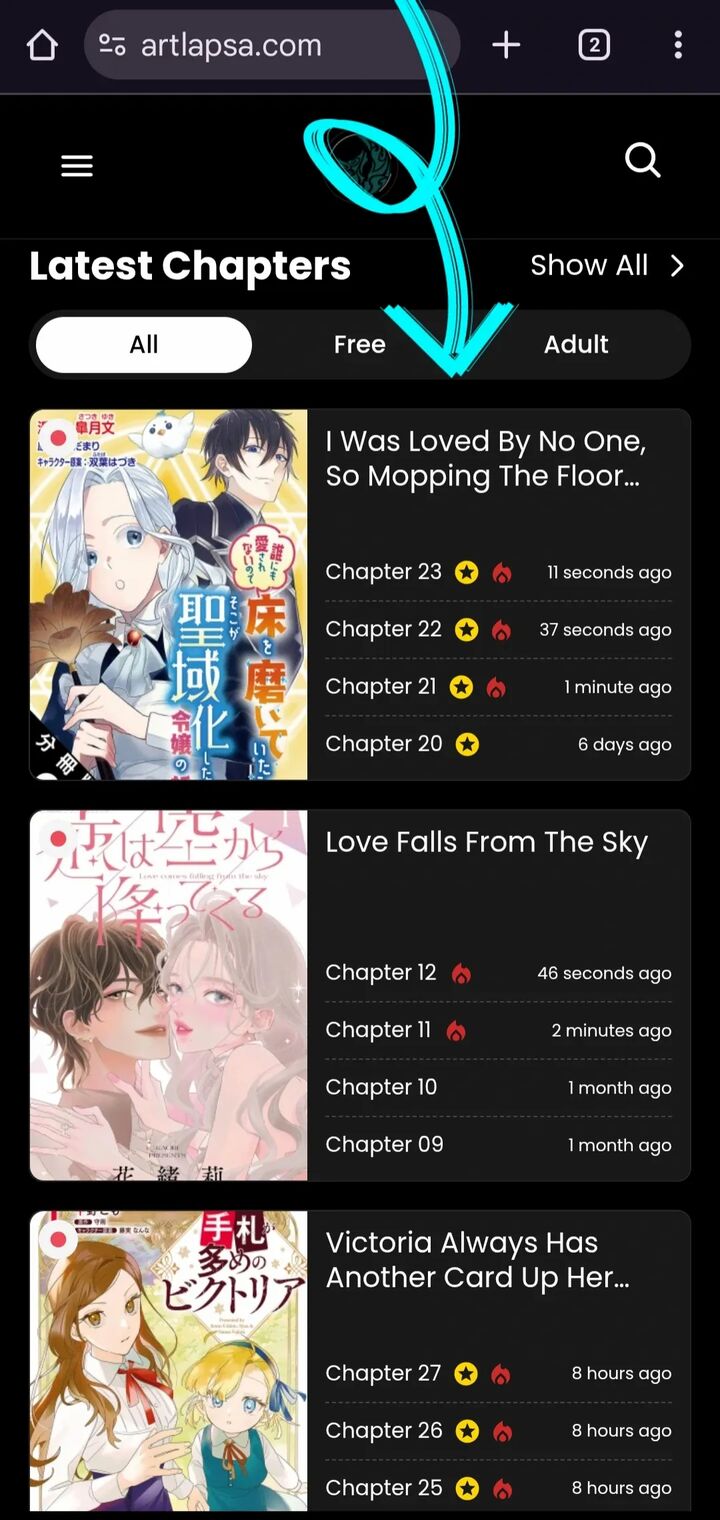Open Love Falls From The Sky title
Viewport: 720px width, 1520px height.
pyautogui.click(x=486, y=842)
